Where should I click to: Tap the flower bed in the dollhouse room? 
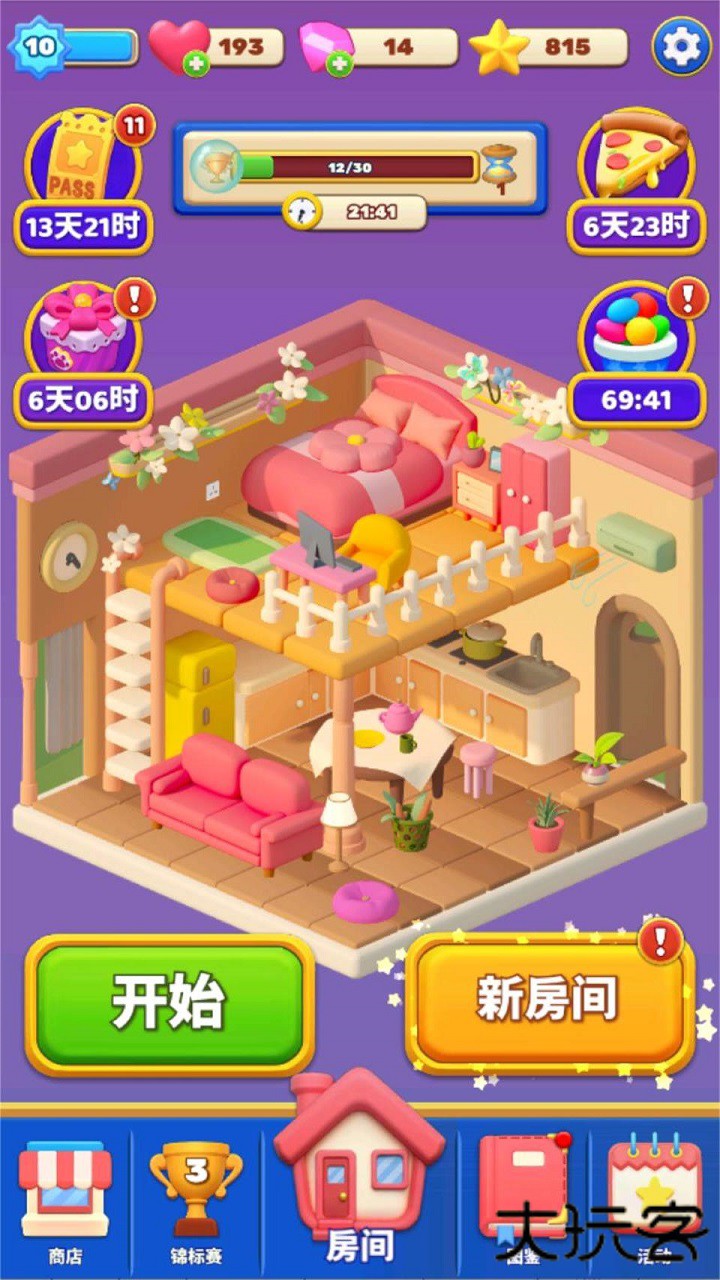355,440
